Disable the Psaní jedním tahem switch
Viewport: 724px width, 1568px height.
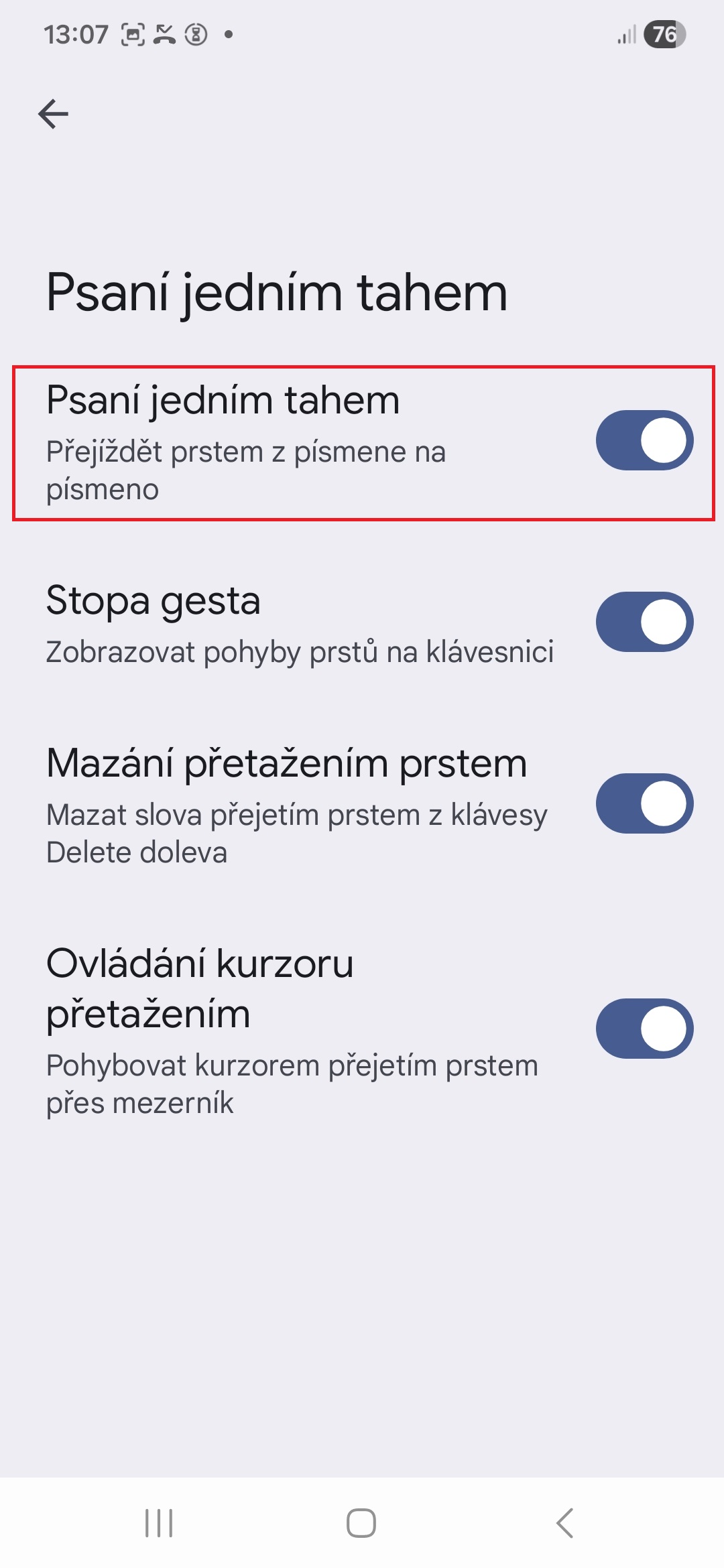[644, 440]
